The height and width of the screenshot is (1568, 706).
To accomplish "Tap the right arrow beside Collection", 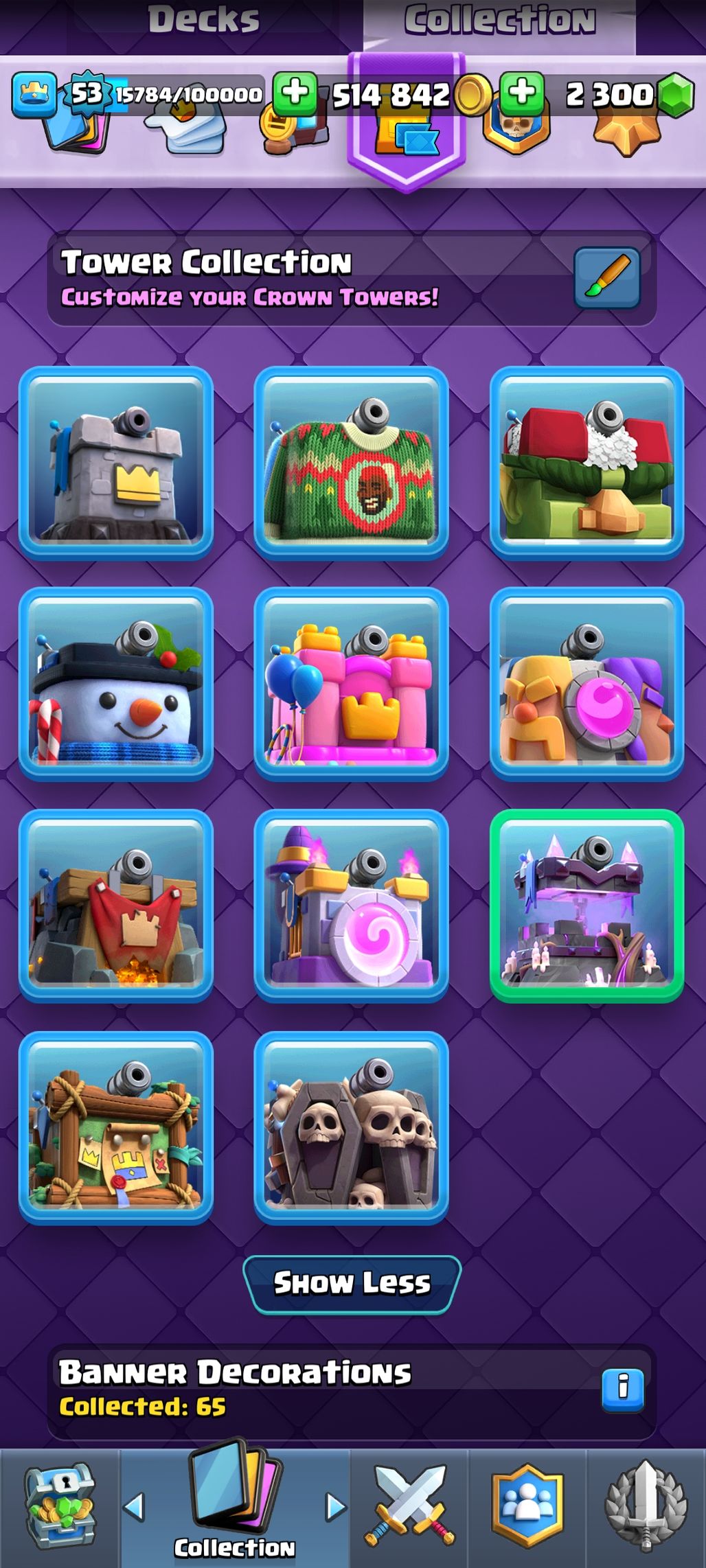I will pos(335,1507).
